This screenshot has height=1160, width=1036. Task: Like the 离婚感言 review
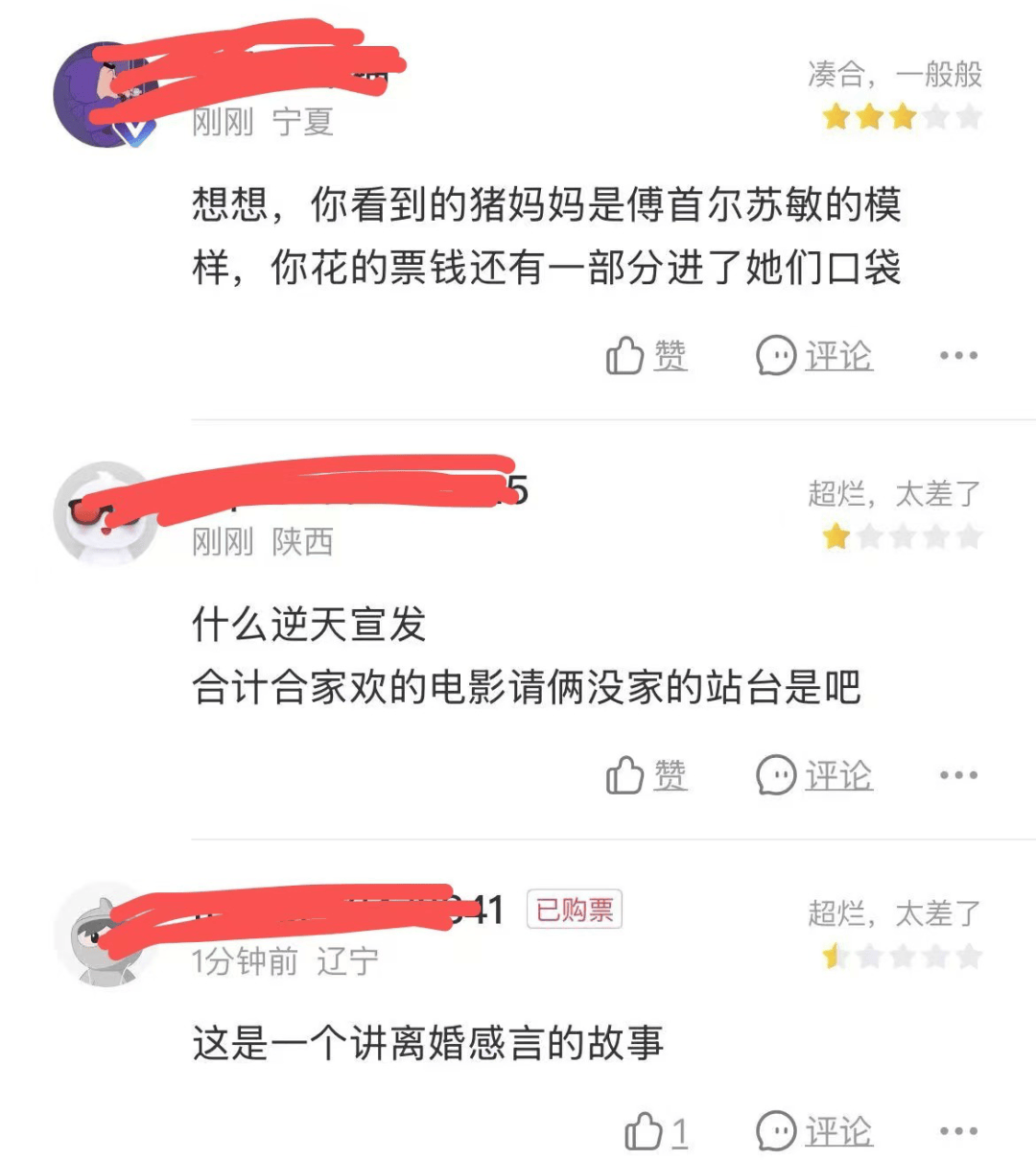tap(655, 1132)
